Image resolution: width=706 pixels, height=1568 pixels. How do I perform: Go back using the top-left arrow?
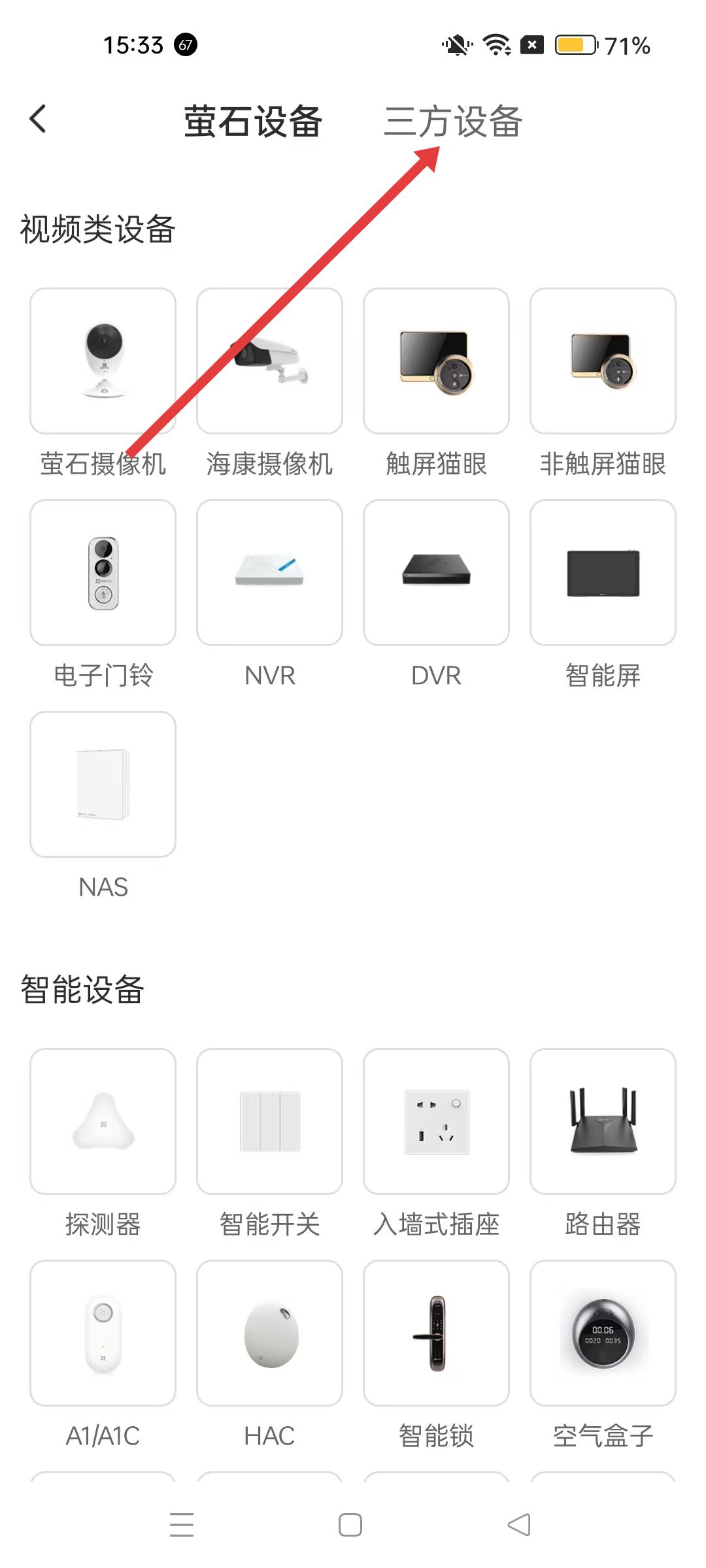pos(39,120)
